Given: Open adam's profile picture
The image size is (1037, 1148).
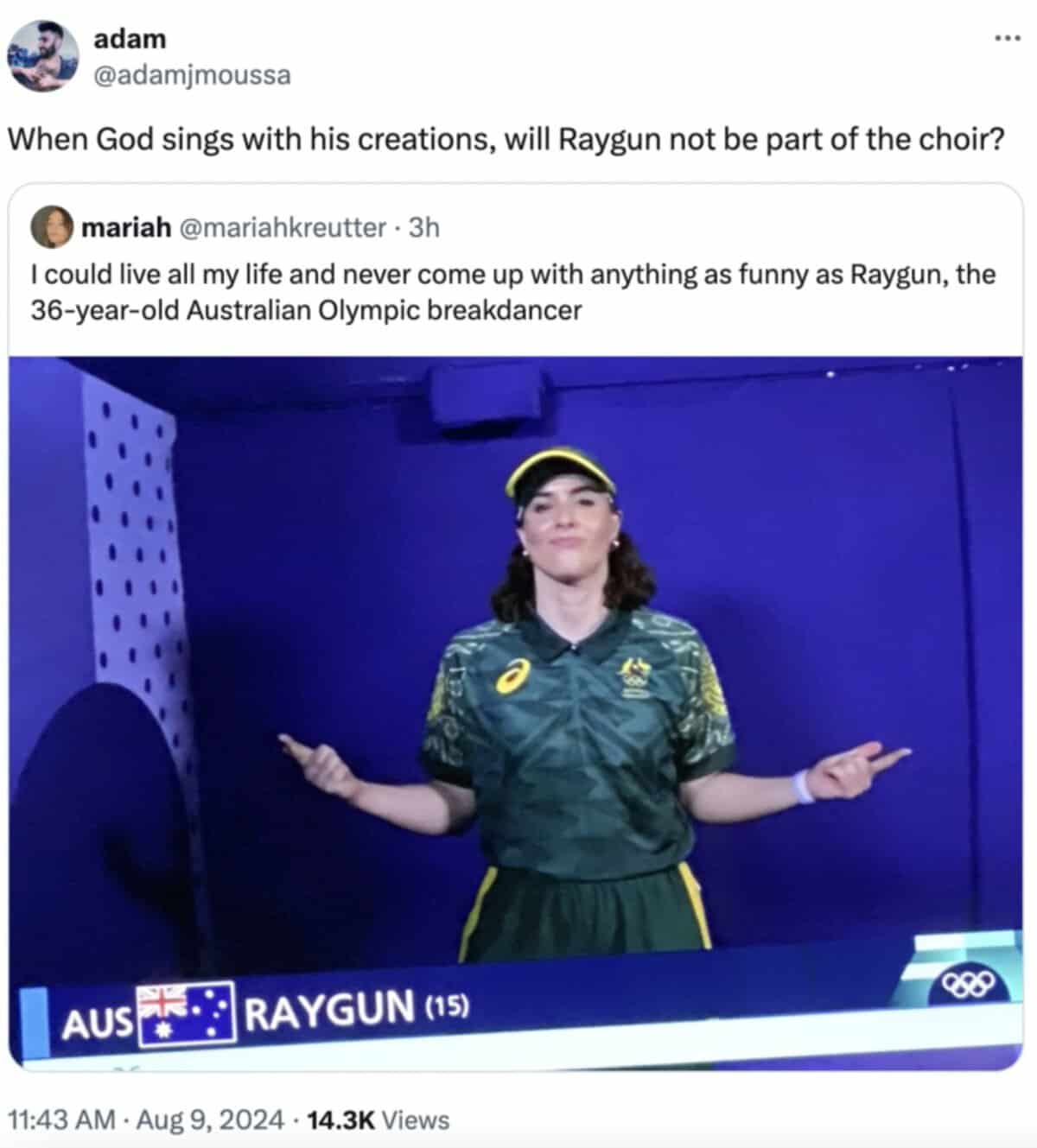Looking at the screenshot, I should coord(42,55).
